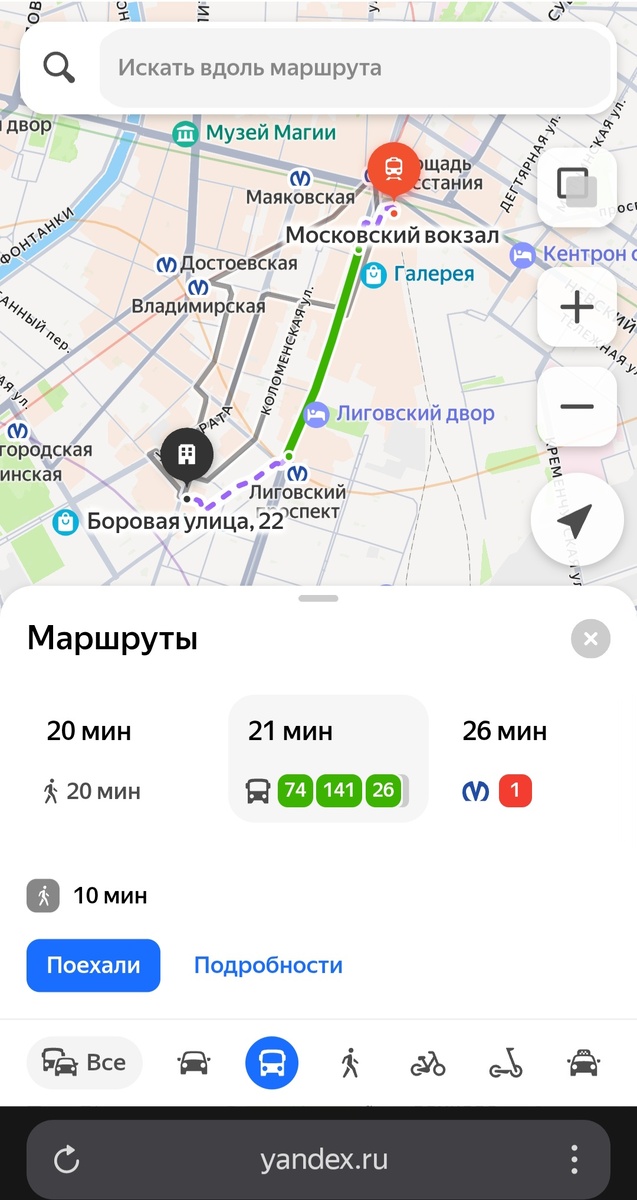Tap the search along route field
The width and height of the screenshot is (637, 1200).
click(x=355, y=68)
